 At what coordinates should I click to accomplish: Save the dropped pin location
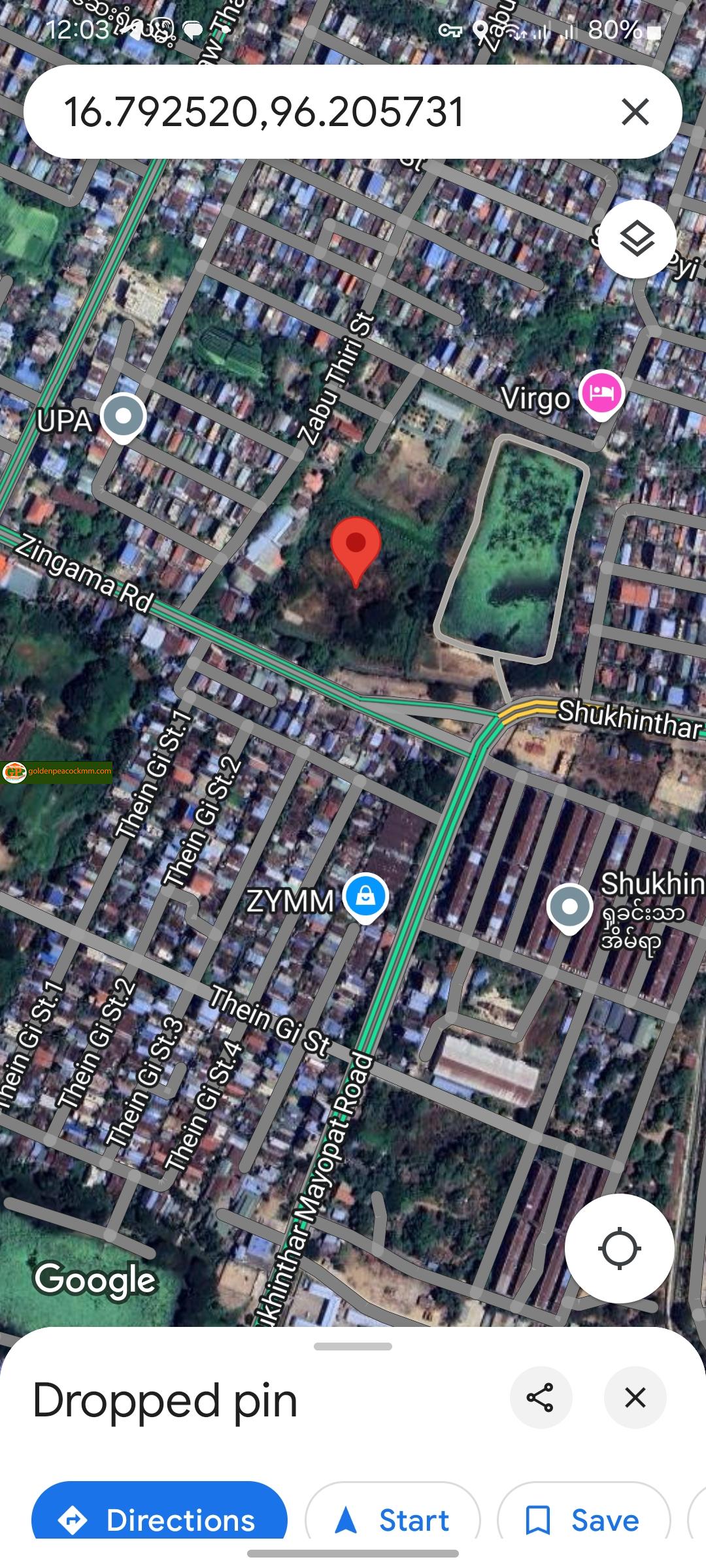(x=584, y=1520)
